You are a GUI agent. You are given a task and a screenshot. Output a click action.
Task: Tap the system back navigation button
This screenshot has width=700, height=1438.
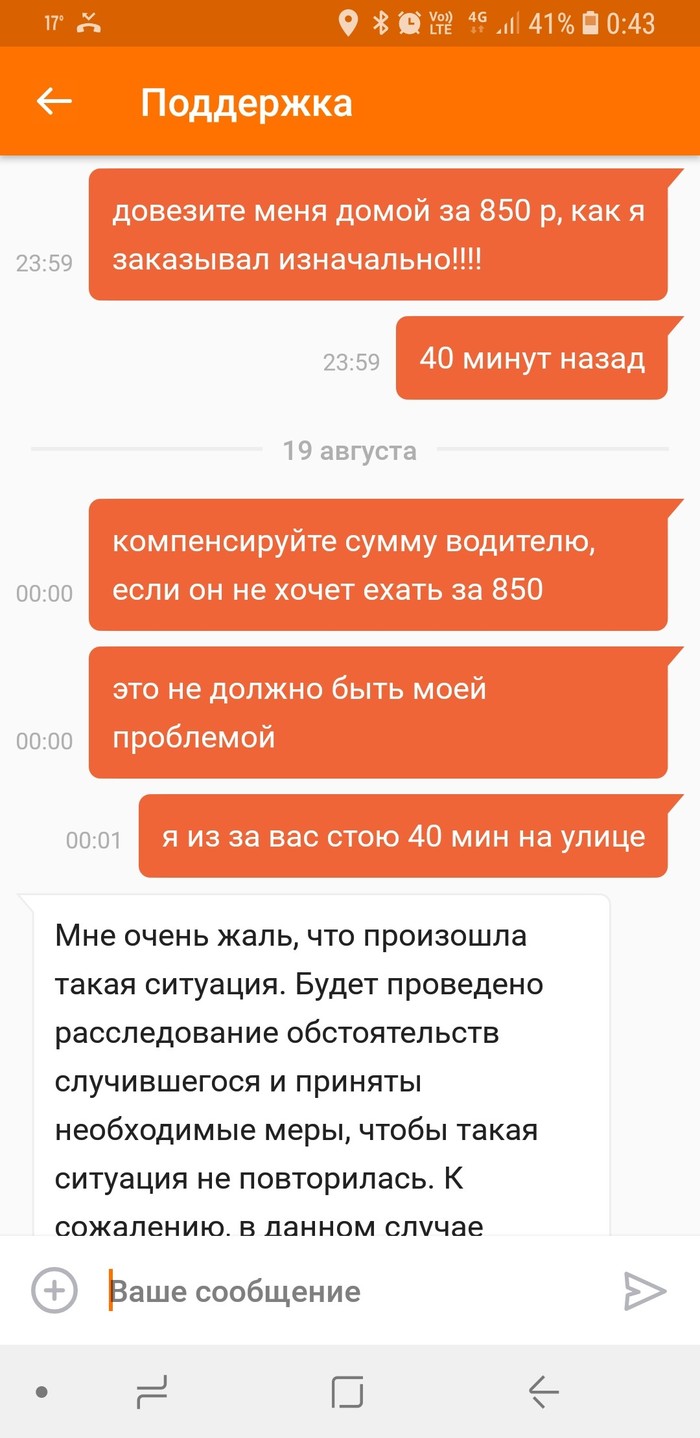point(543,1391)
